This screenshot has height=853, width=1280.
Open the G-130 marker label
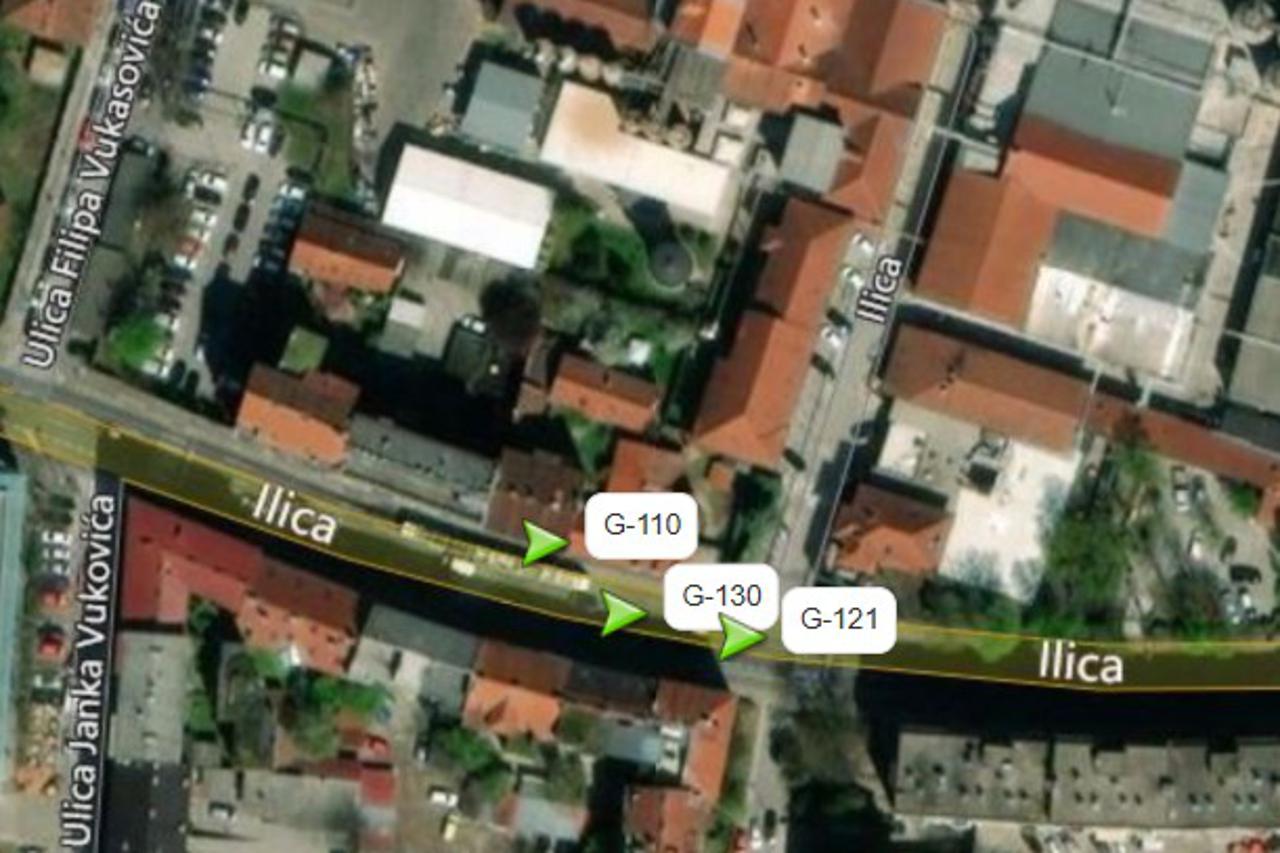coord(722,596)
